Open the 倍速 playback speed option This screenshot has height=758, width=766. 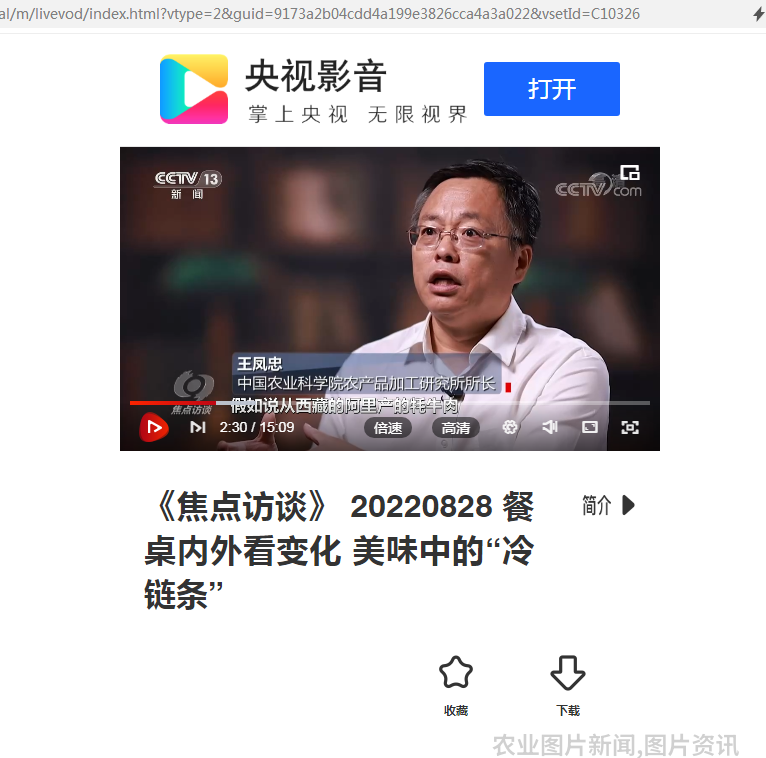pyautogui.click(x=387, y=428)
